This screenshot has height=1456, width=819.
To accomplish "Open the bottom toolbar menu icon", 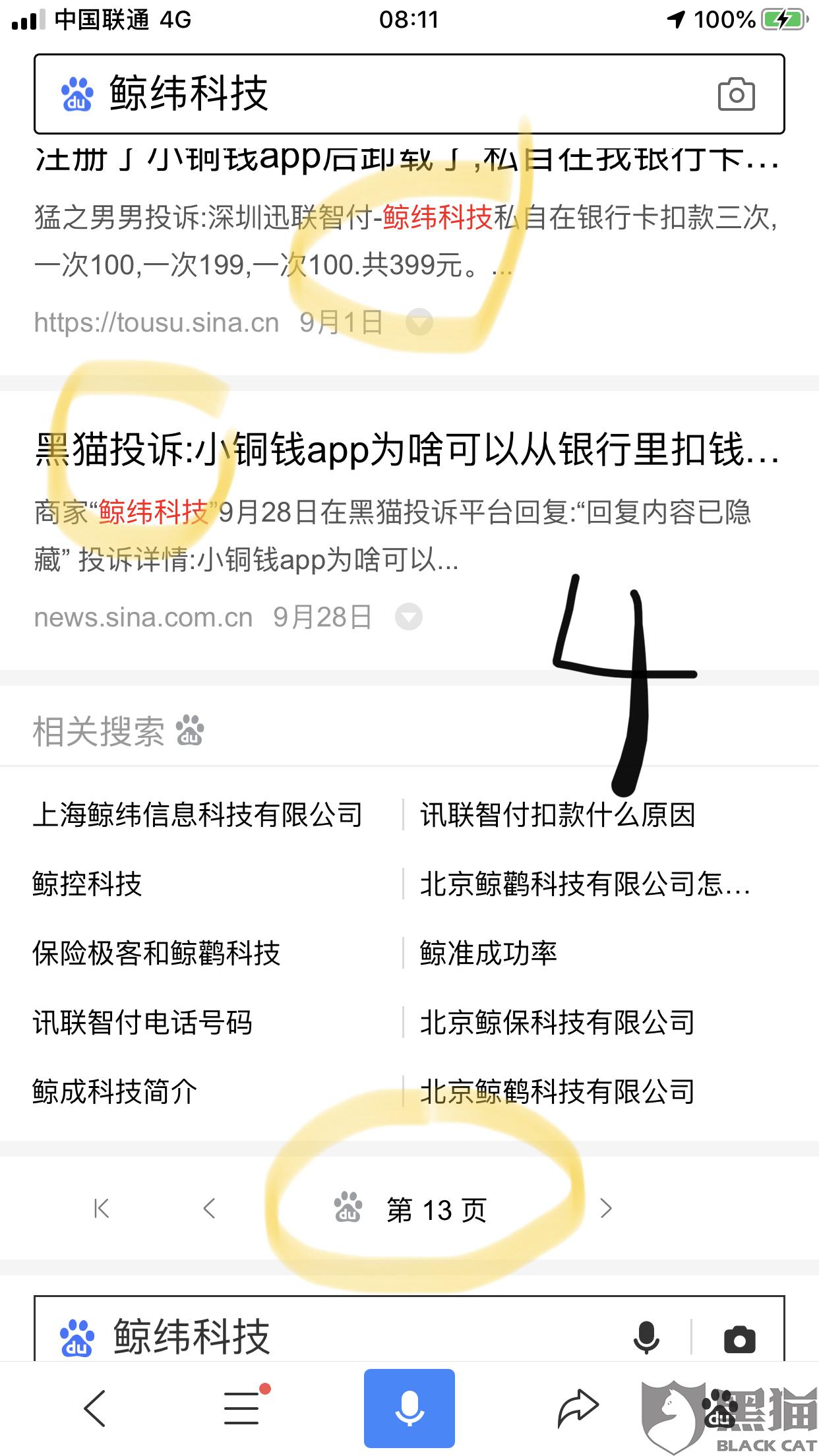I will coord(243,1407).
